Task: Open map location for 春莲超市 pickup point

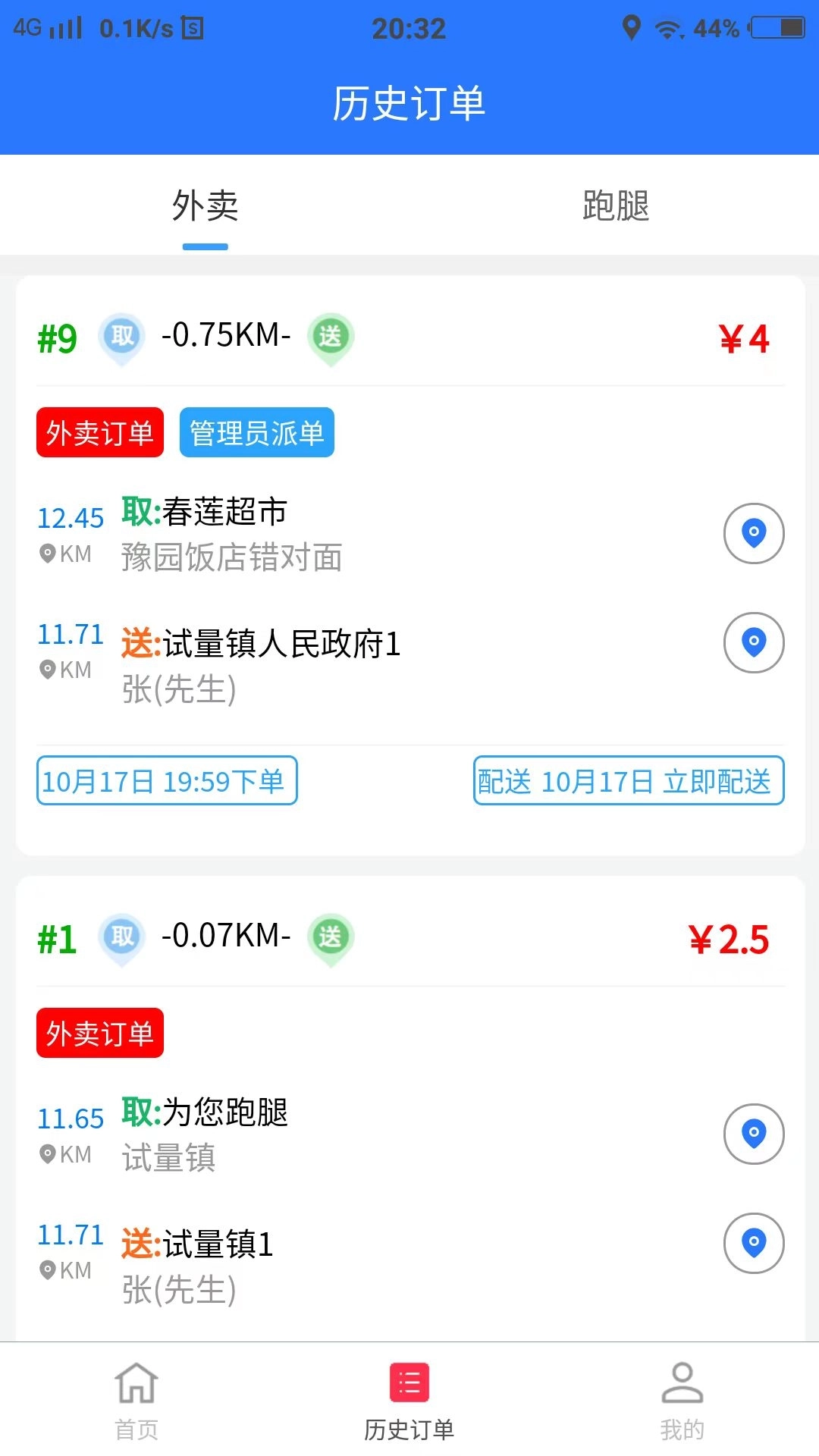Action: pos(753,533)
